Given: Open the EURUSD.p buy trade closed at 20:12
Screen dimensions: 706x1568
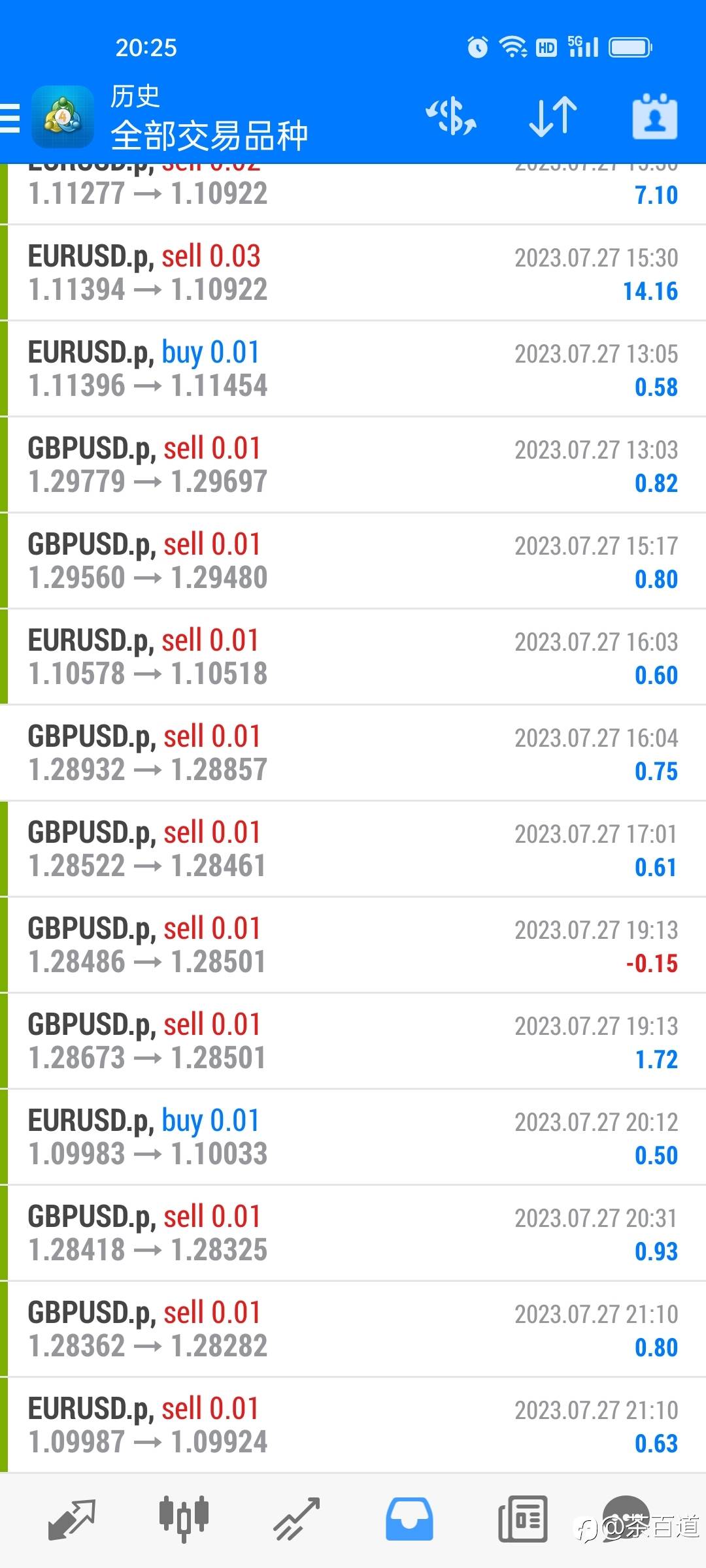Looking at the screenshot, I should tap(353, 1137).
